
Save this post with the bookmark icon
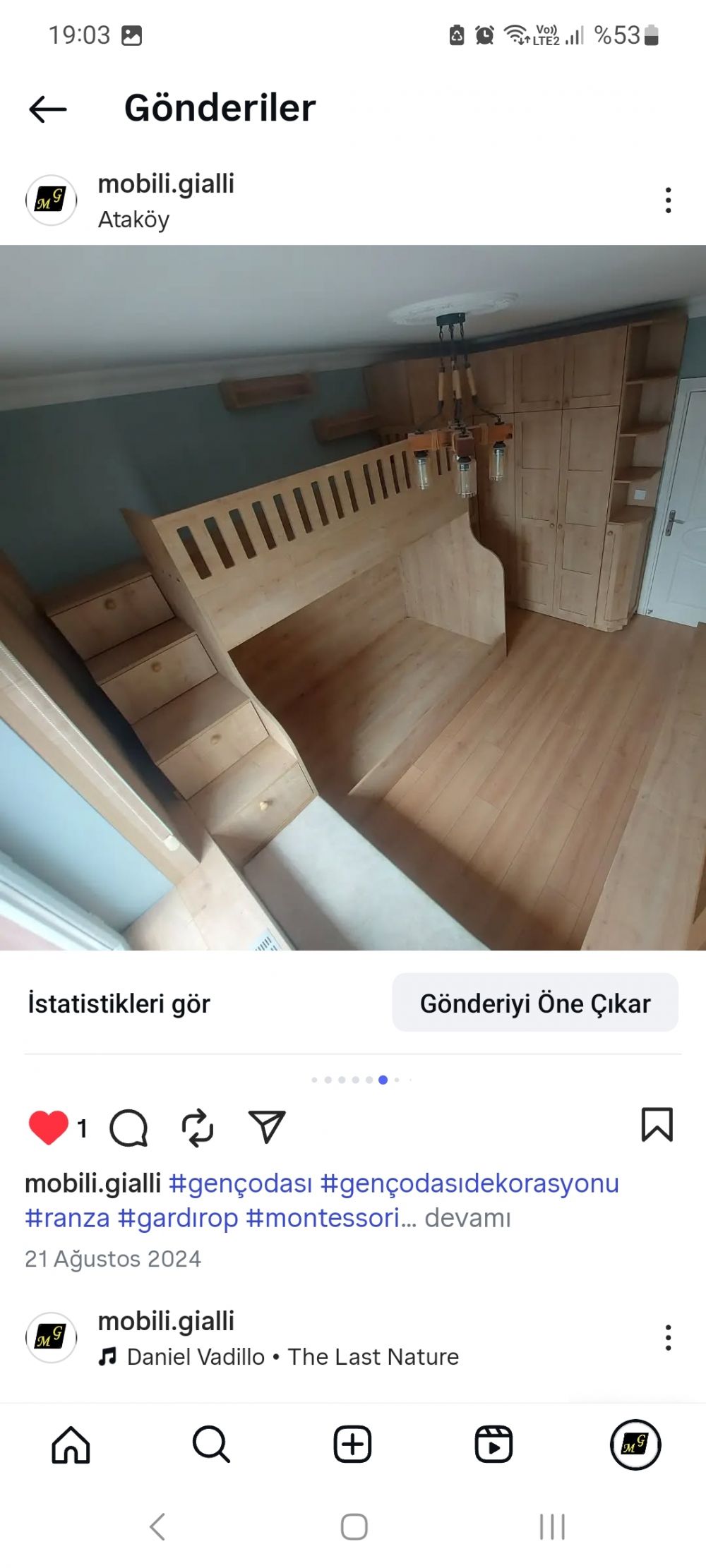pyautogui.click(x=657, y=1125)
